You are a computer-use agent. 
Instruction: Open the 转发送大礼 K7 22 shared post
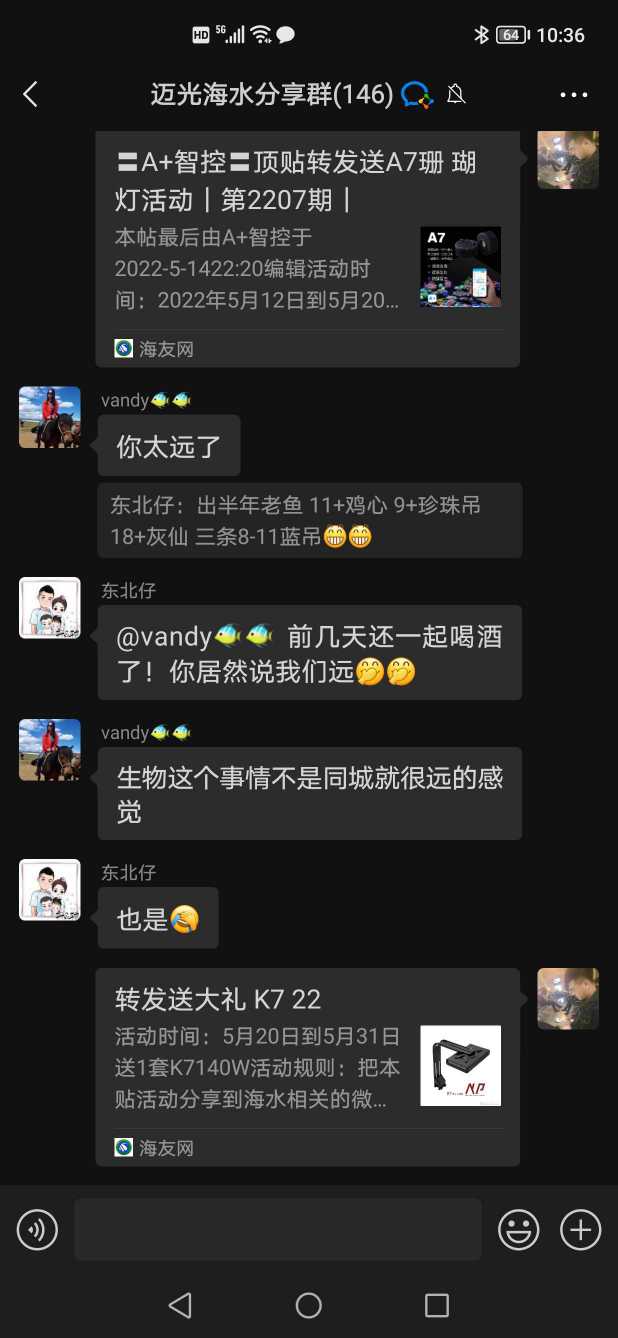tap(307, 1066)
